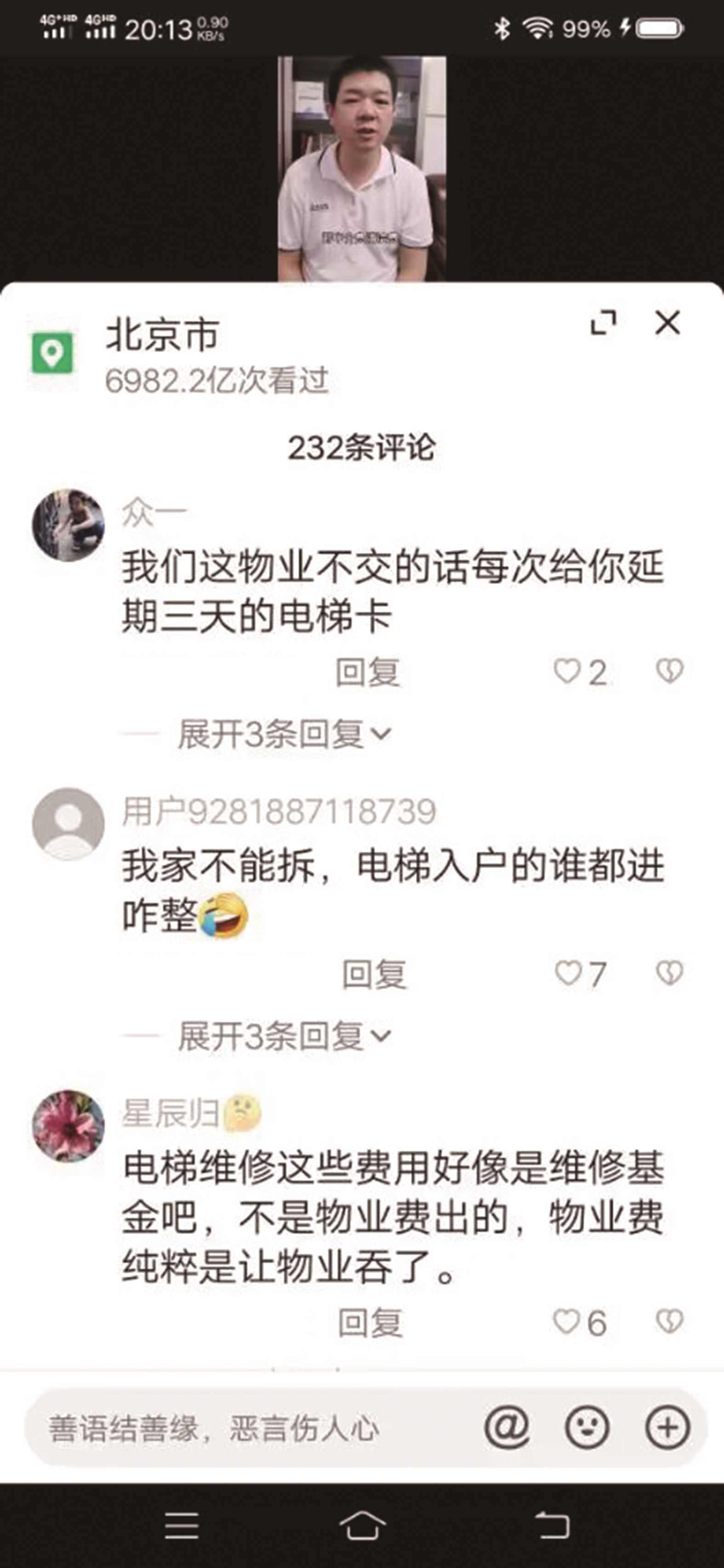Reply to 用户9281887118739's comment
Image resolution: width=724 pixels, height=1568 pixels.
(x=374, y=974)
